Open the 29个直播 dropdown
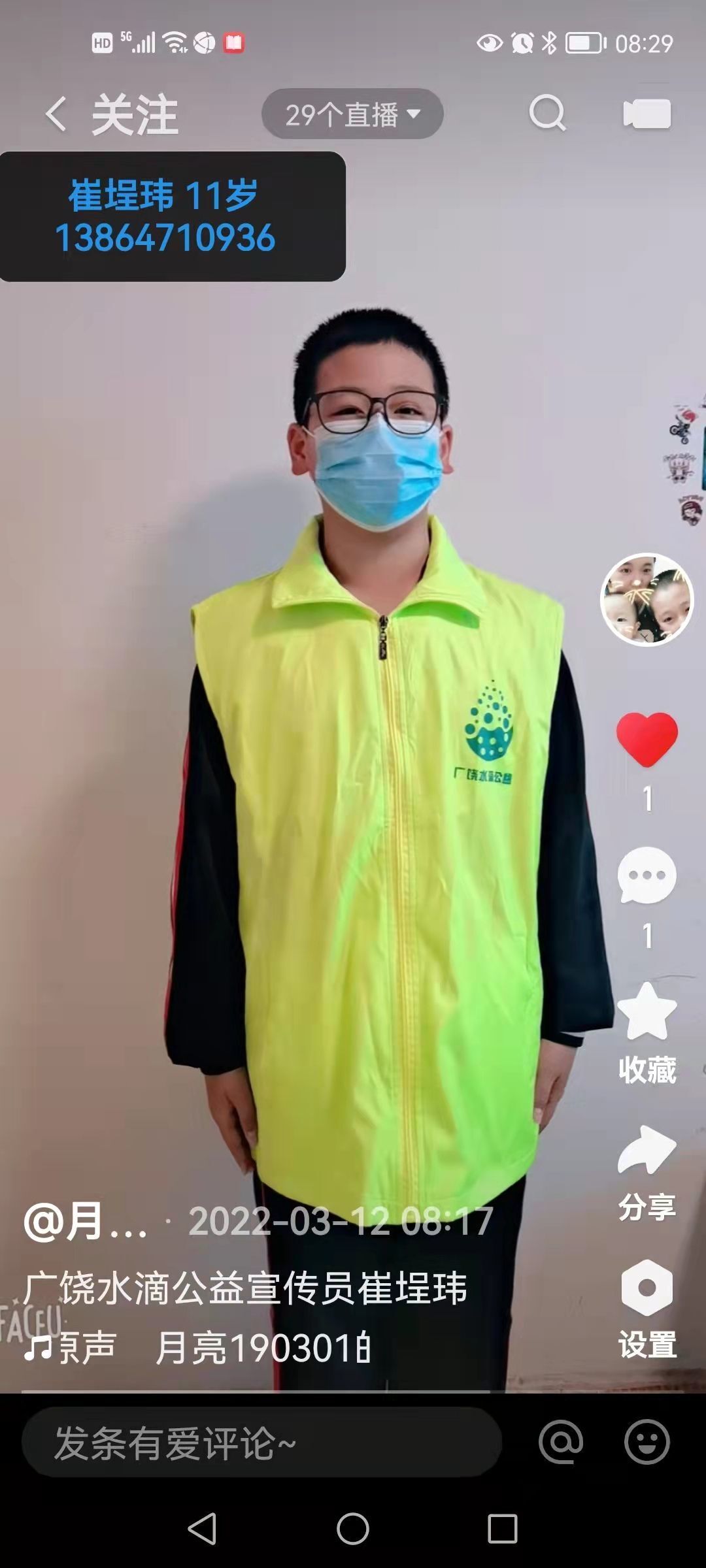The height and width of the screenshot is (1568, 706). click(352, 114)
